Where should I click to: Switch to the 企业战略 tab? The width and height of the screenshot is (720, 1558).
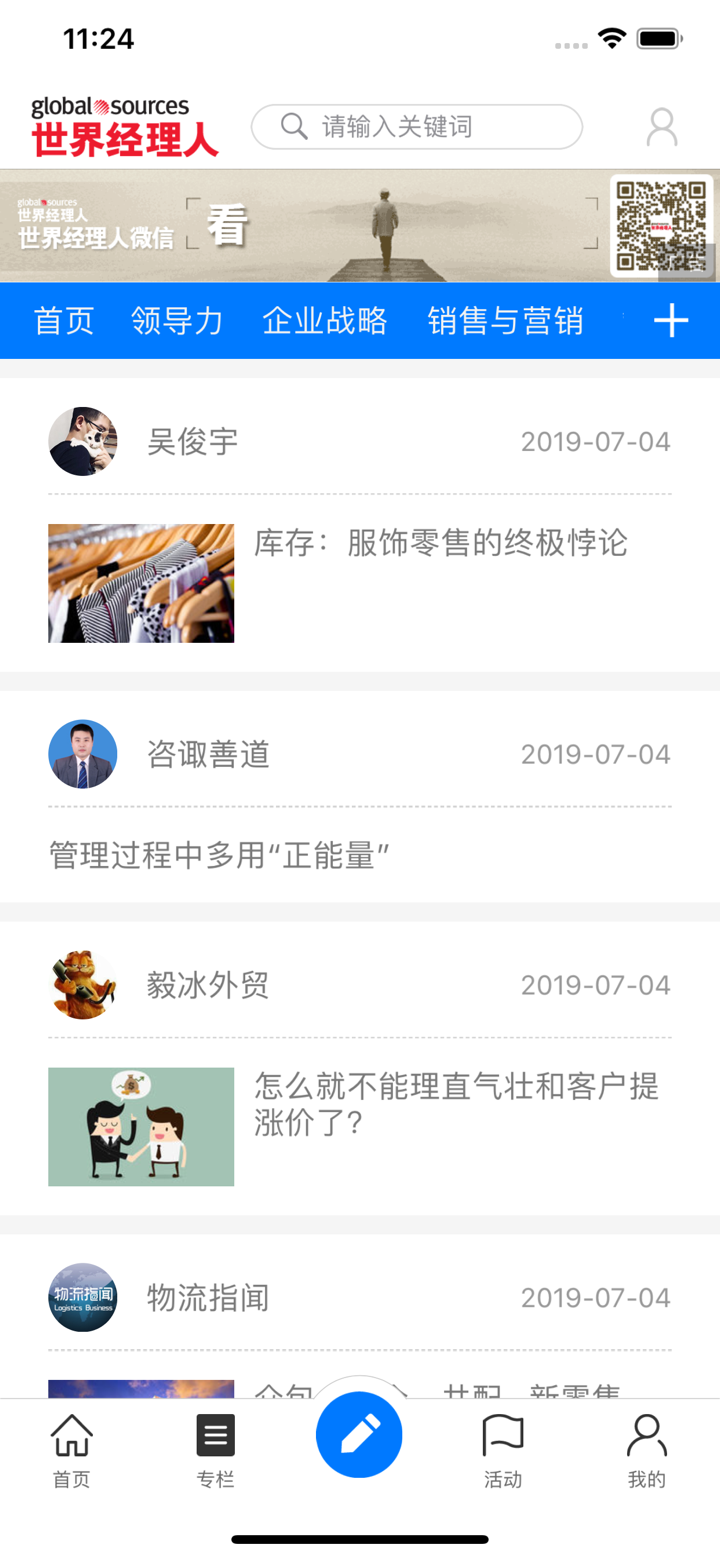click(326, 320)
